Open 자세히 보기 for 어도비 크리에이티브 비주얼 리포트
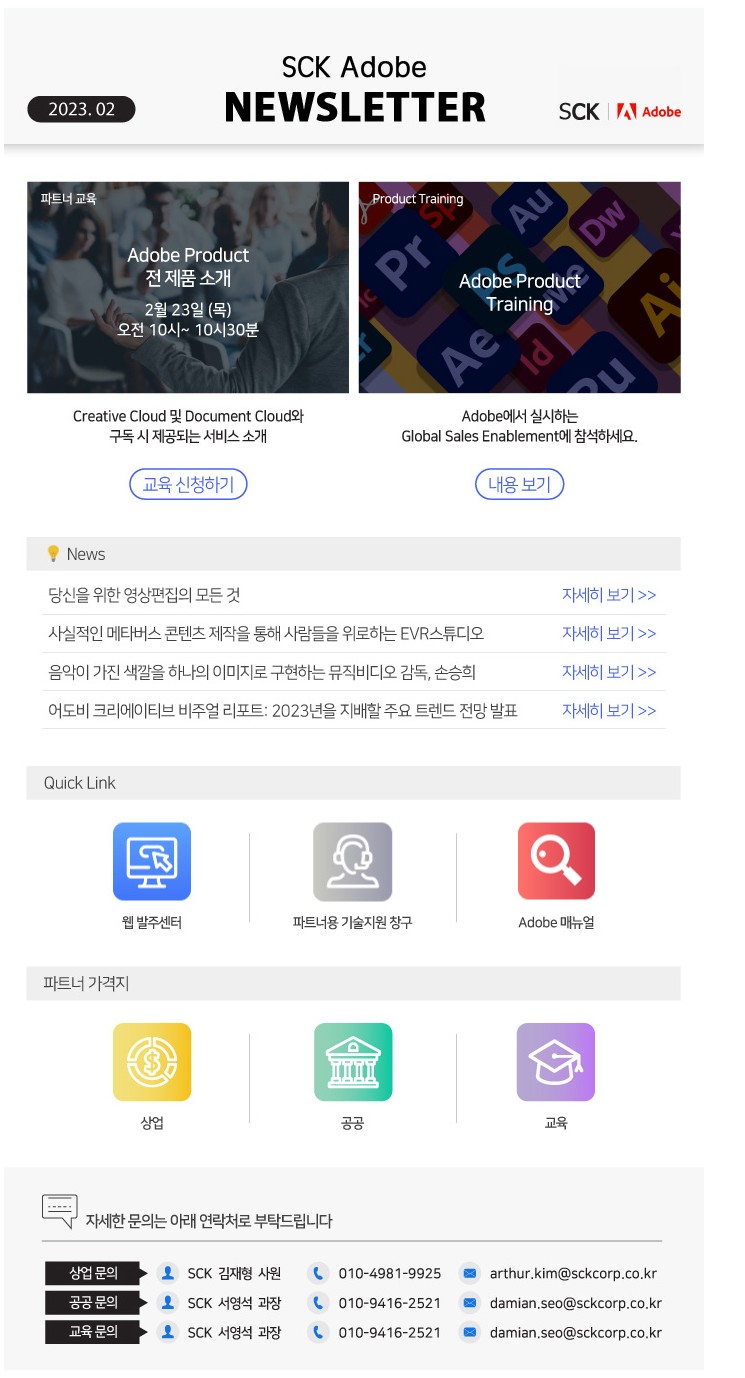745x1378 pixels. (x=608, y=710)
